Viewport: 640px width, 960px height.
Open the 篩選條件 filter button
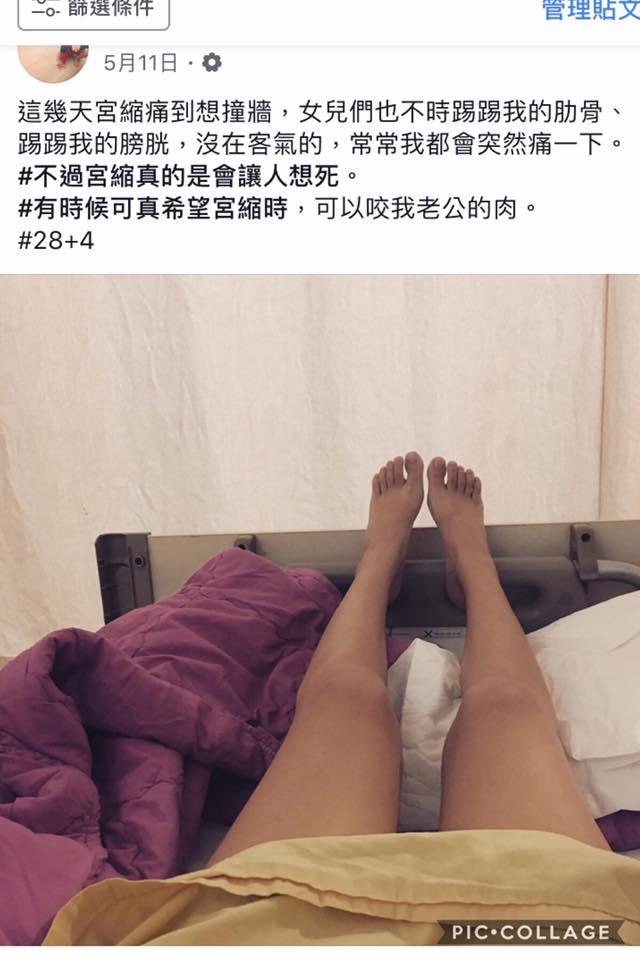pyautogui.click(x=93, y=11)
